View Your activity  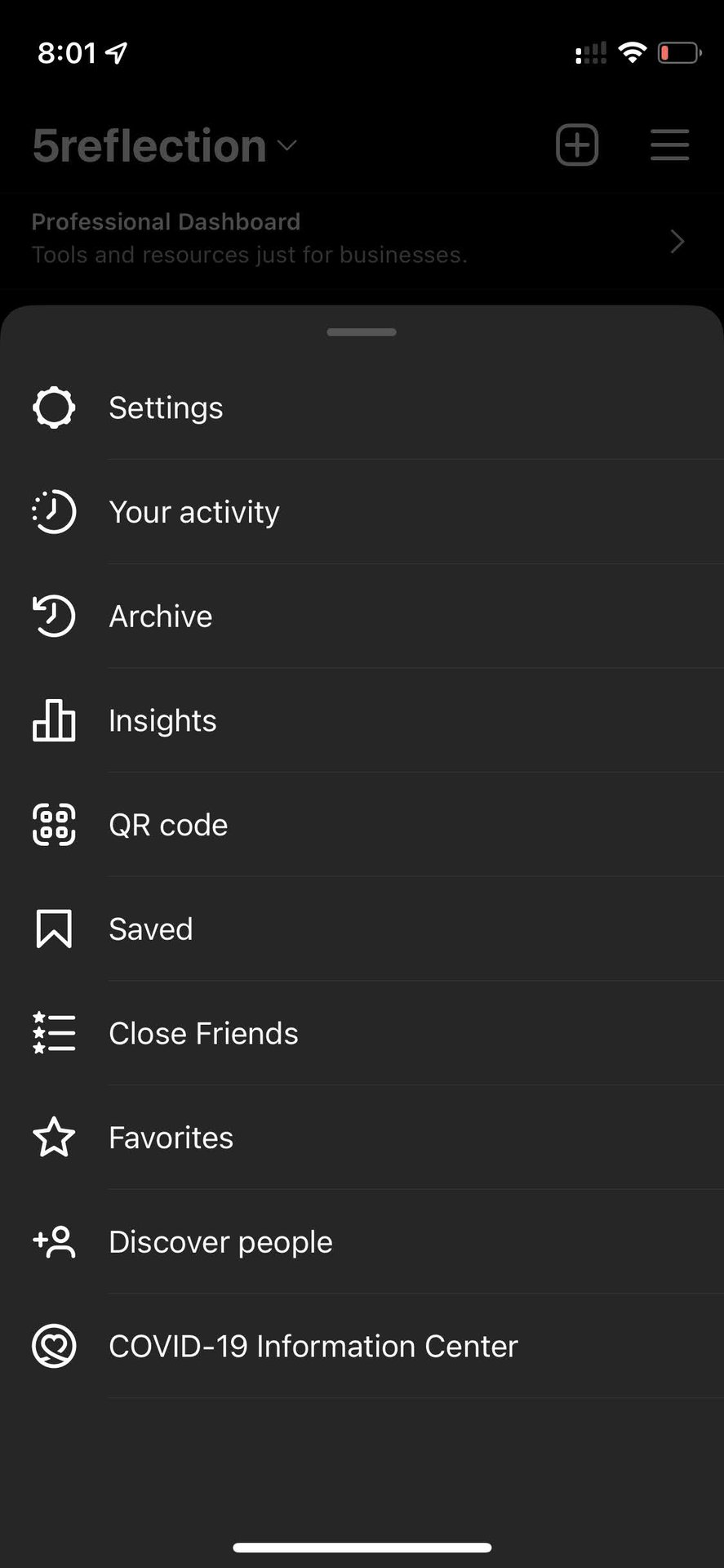pyautogui.click(x=193, y=512)
